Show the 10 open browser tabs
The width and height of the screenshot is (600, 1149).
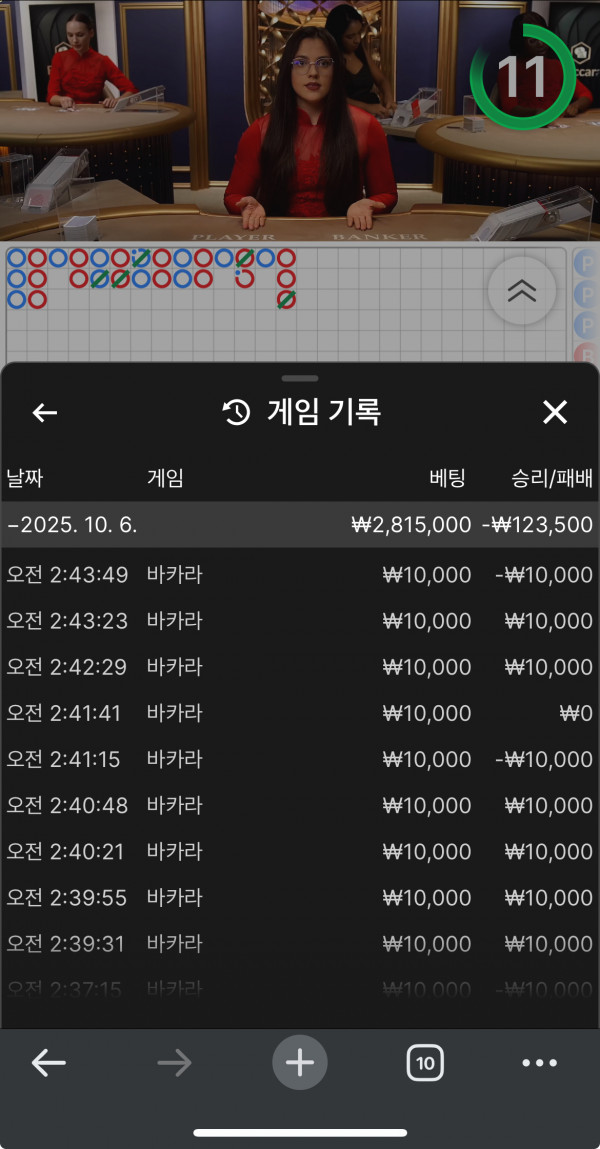pos(425,1063)
